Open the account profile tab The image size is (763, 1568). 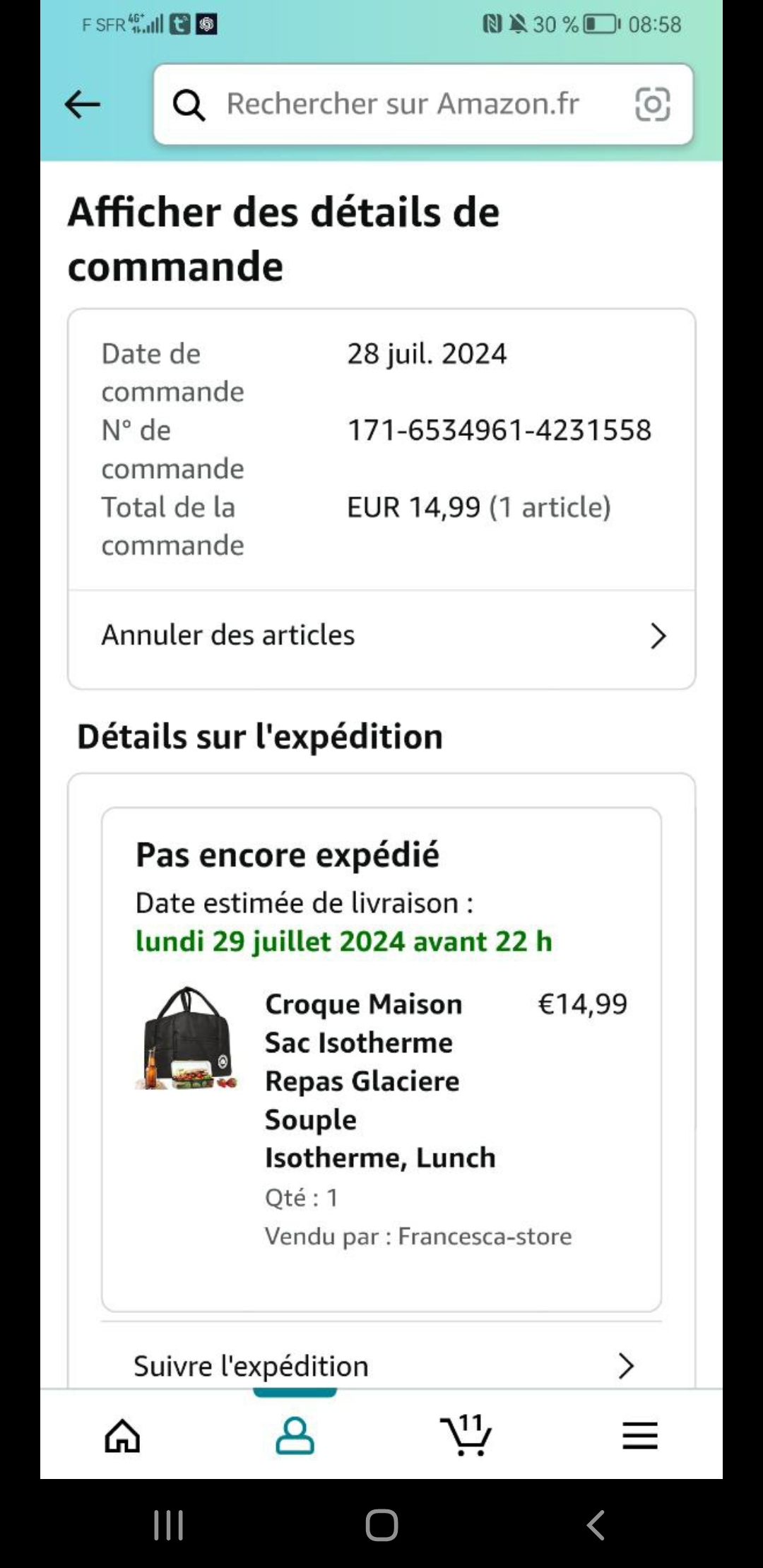click(x=295, y=1435)
